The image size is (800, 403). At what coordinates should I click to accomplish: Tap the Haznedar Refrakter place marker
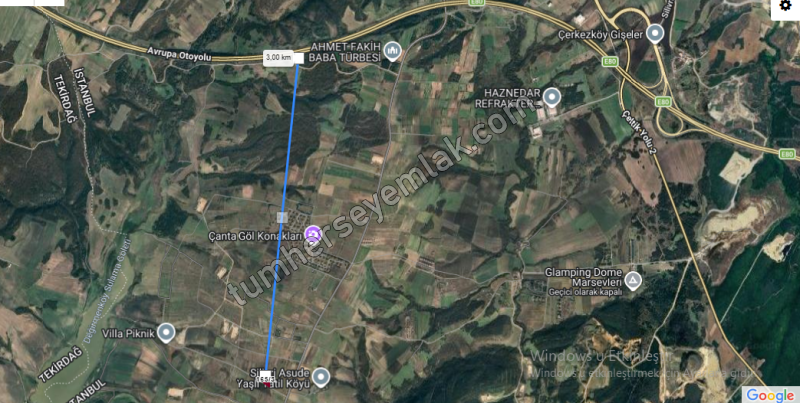pos(551,98)
